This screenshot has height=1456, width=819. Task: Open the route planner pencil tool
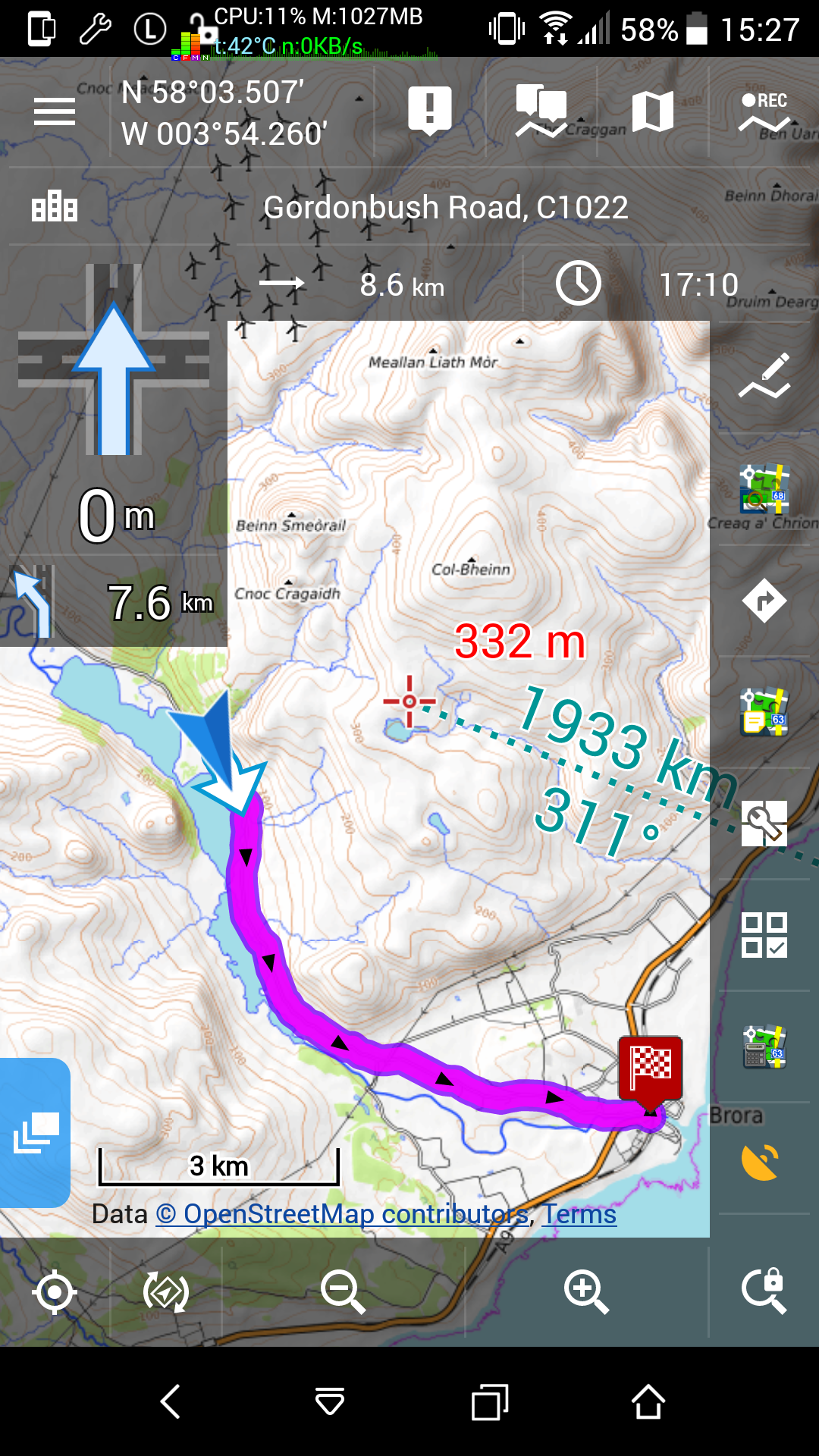[764, 376]
